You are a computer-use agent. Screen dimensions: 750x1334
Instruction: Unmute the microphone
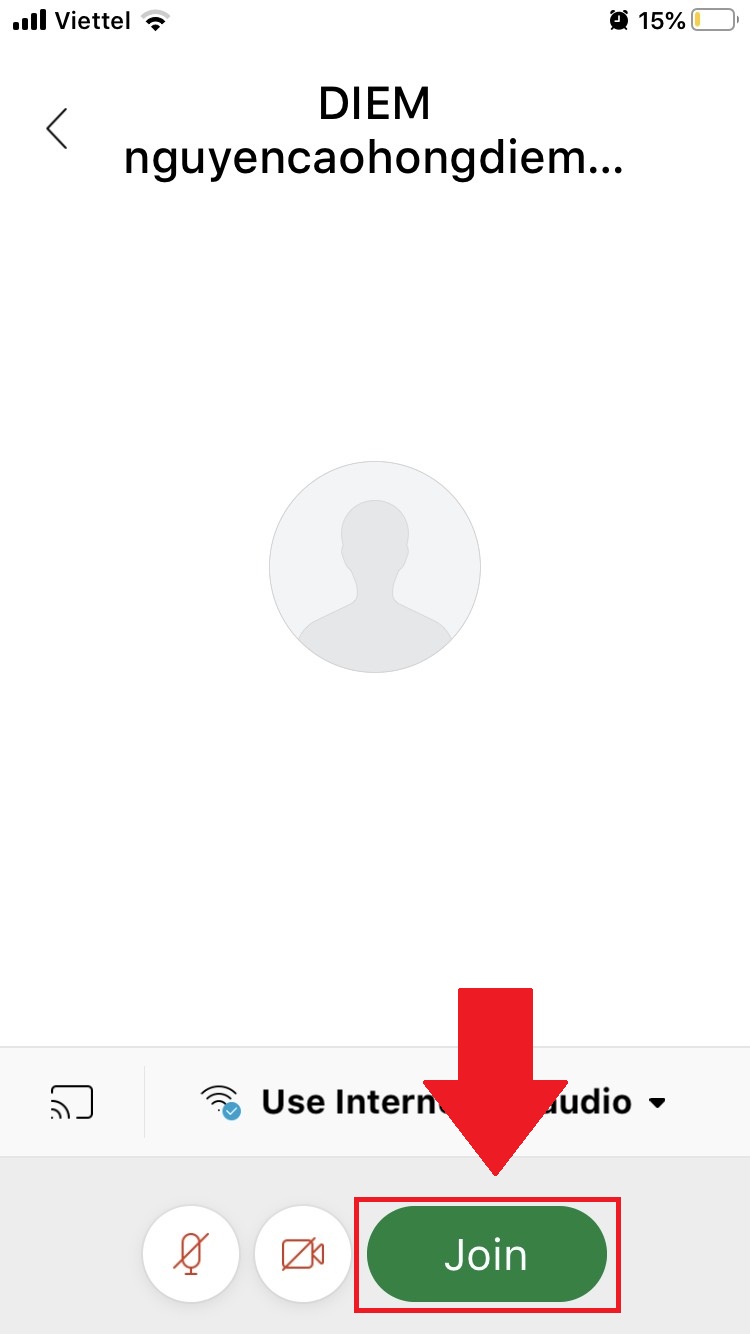click(x=191, y=1254)
